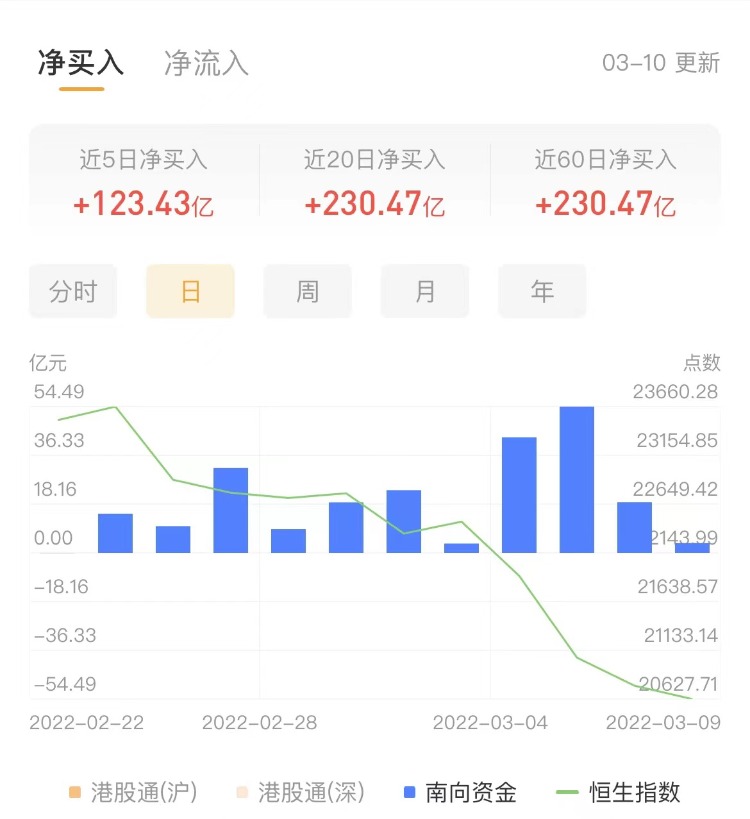Select the 日 daily chart period
Viewport: 750px width, 819px height.
pos(190,292)
